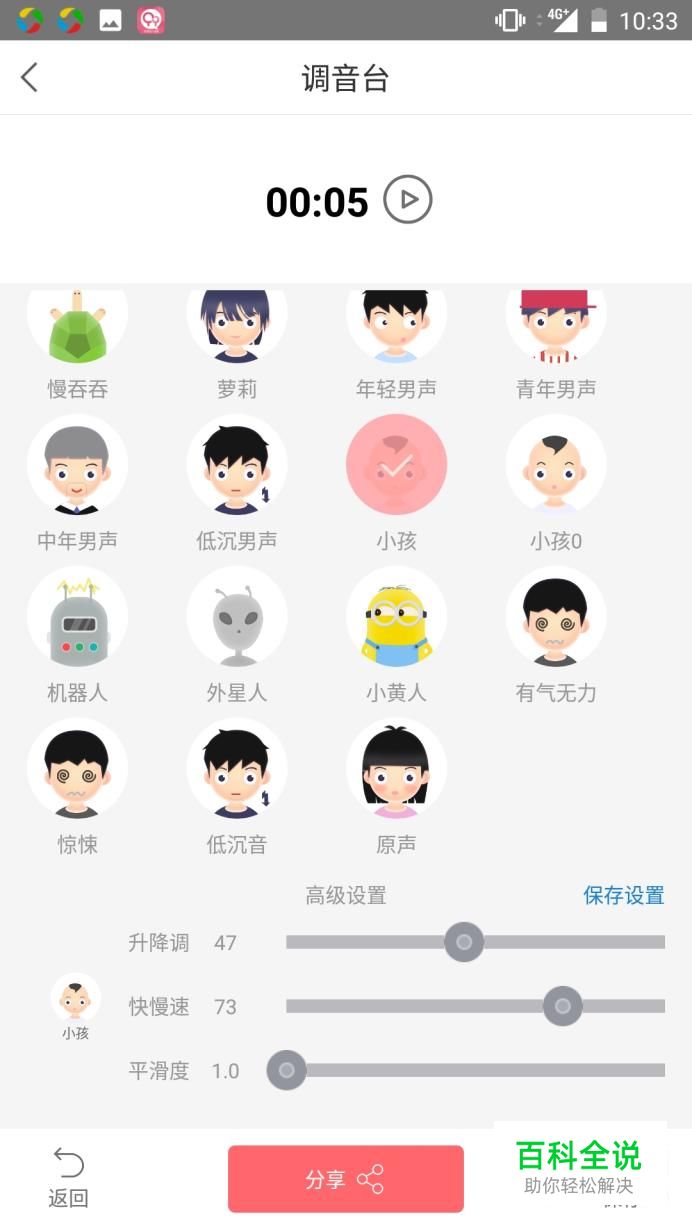The width and height of the screenshot is (692, 1230).
Task: Go back using the top-left arrow
Action: [29, 77]
